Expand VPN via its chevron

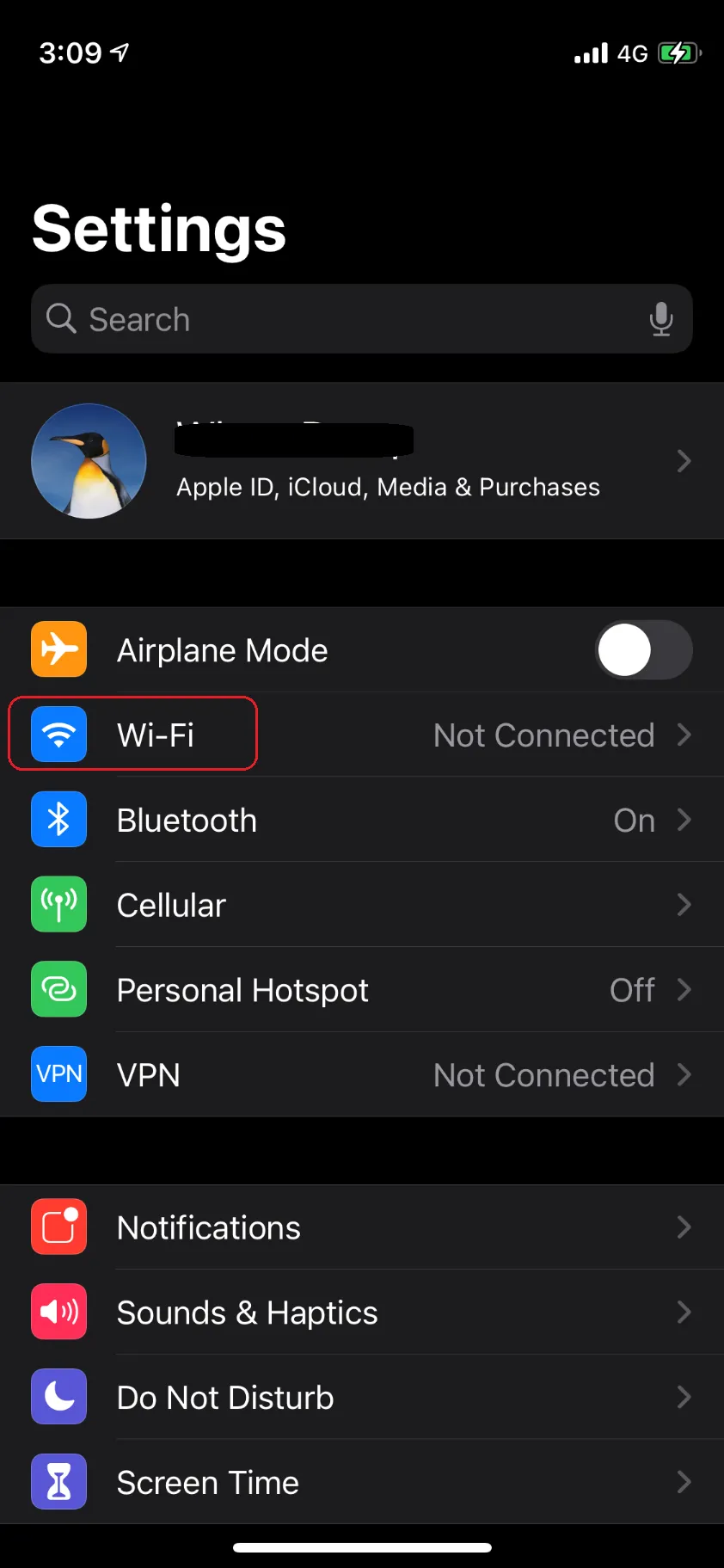coord(684,1074)
